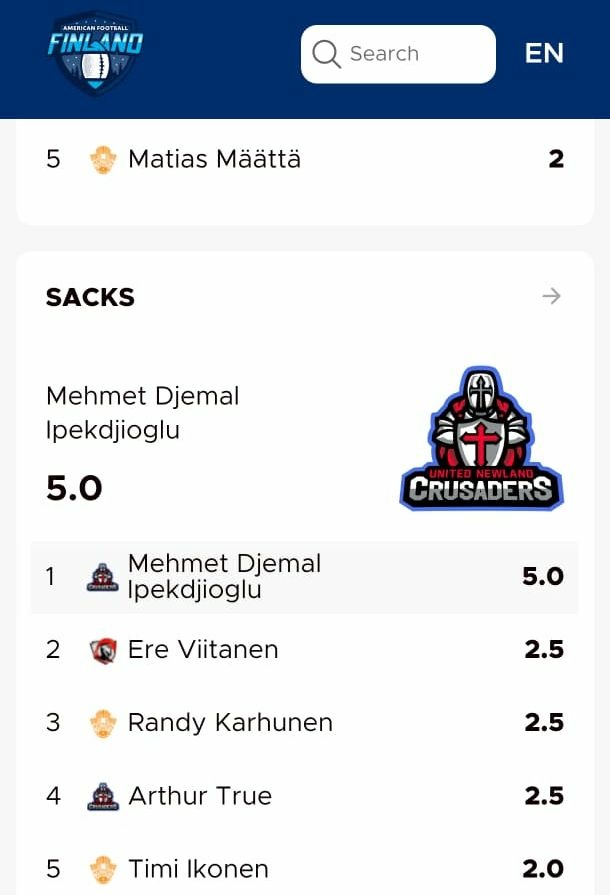610x895 pixels.
Task: View Ere Viitanen's player row
Action: coord(305,650)
